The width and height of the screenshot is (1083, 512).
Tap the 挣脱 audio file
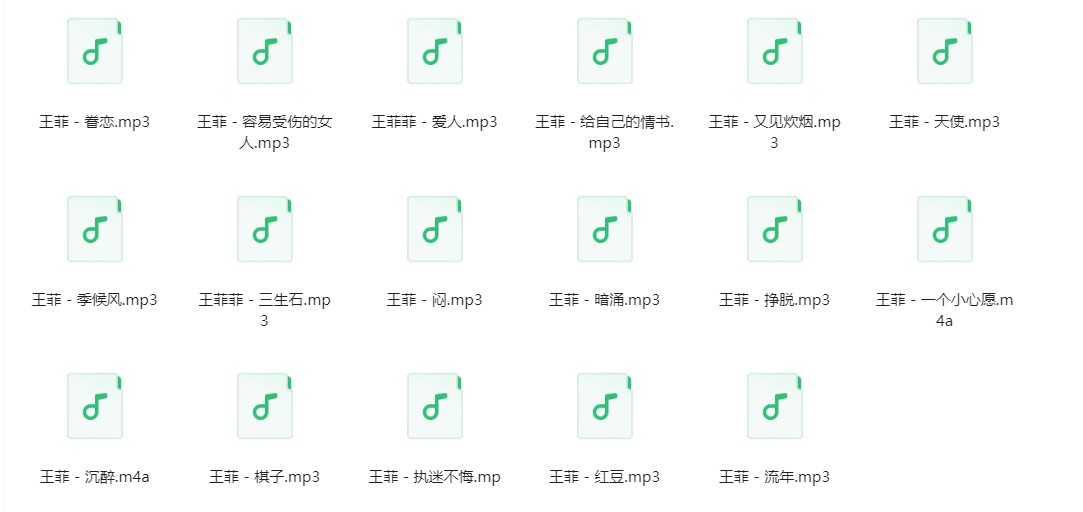[x=774, y=229]
